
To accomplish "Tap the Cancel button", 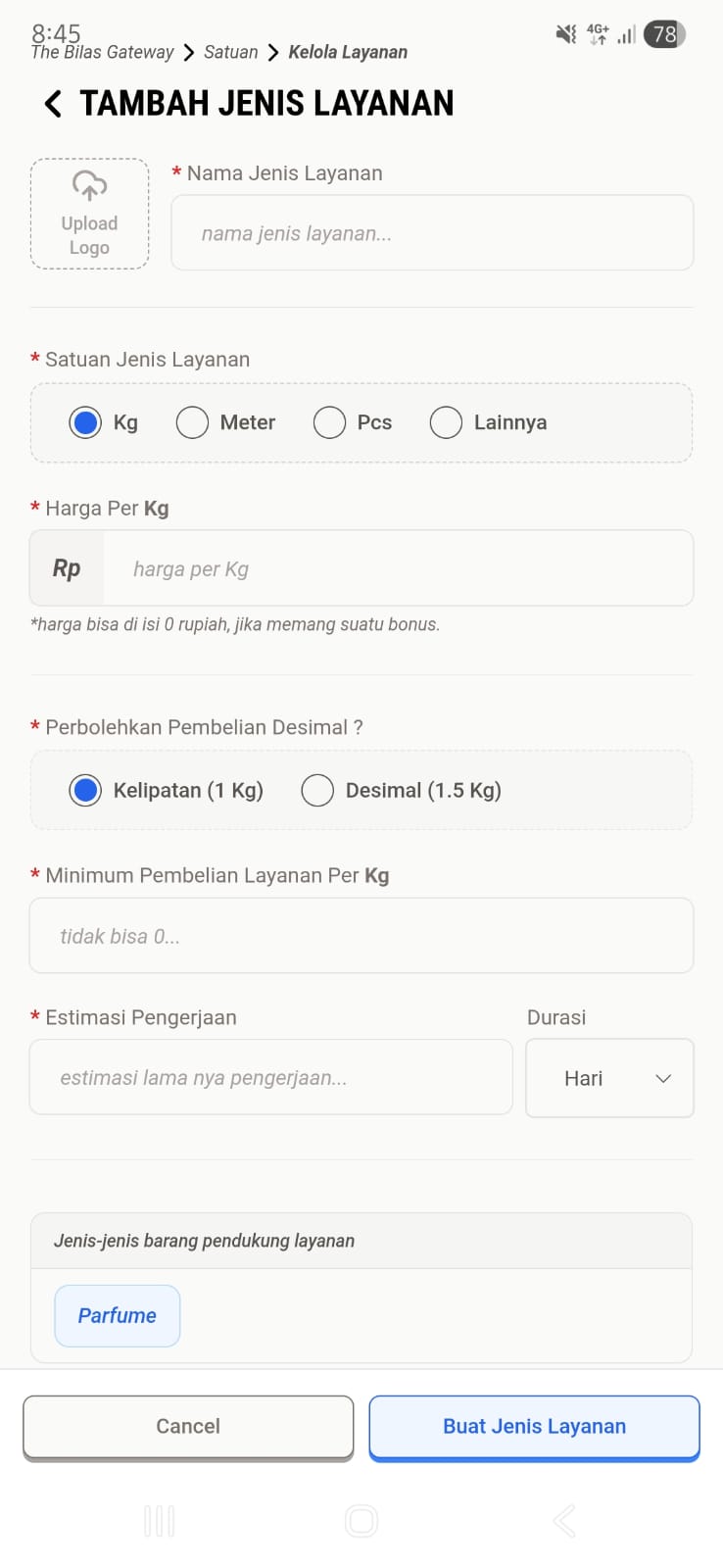I will tap(188, 1426).
